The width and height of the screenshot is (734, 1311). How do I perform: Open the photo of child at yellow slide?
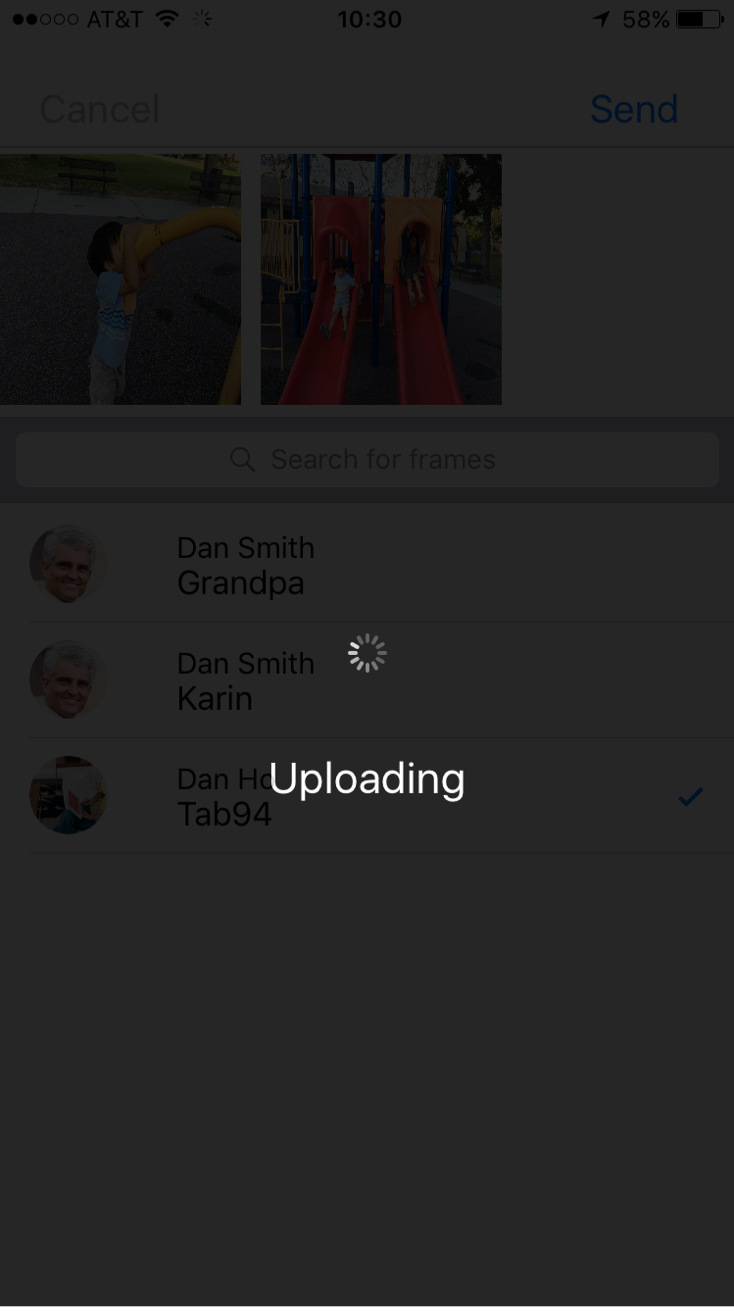point(120,279)
